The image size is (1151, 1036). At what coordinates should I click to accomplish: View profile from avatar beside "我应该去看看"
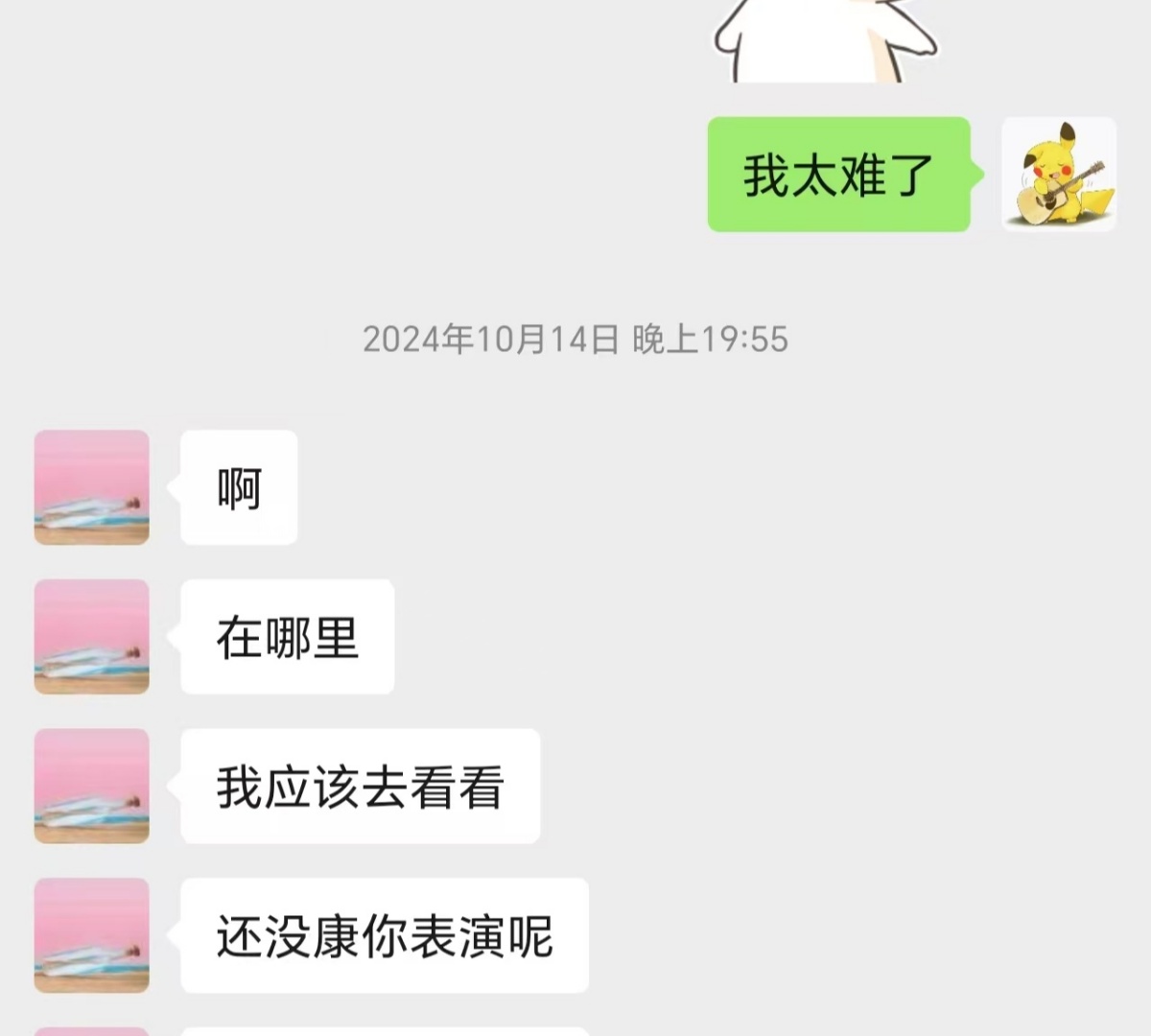coord(92,787)
